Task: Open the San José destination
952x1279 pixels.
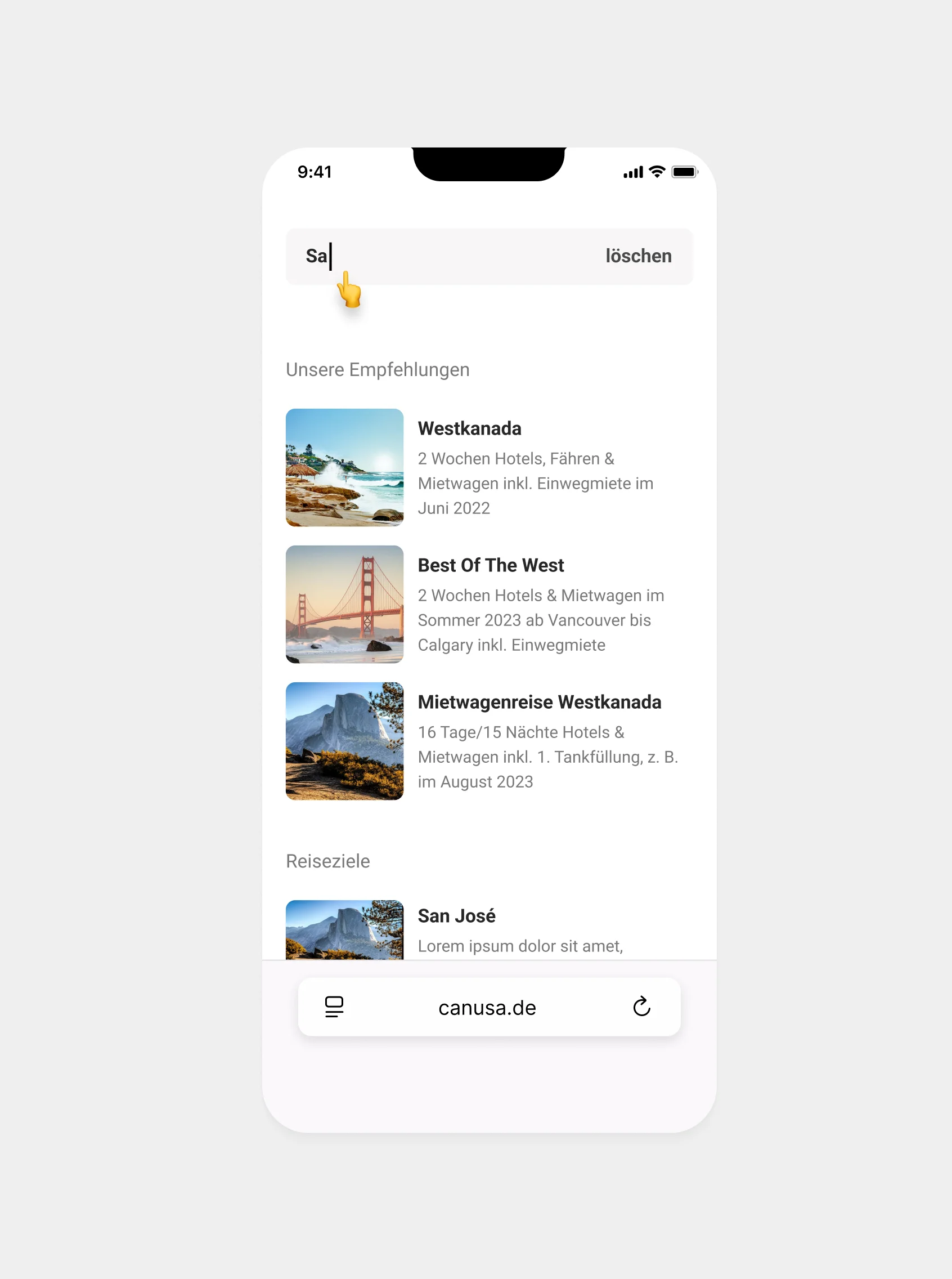Action: click(490, 929)
